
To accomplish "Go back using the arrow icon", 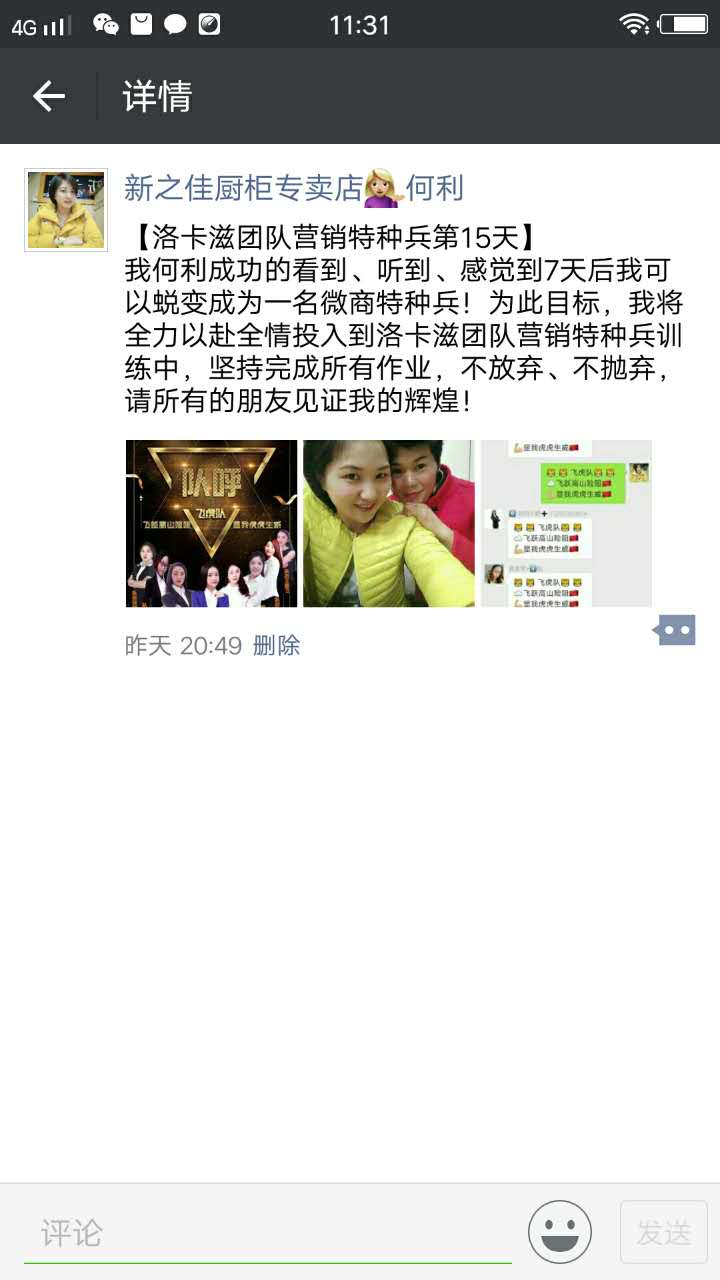I will 48,96.
